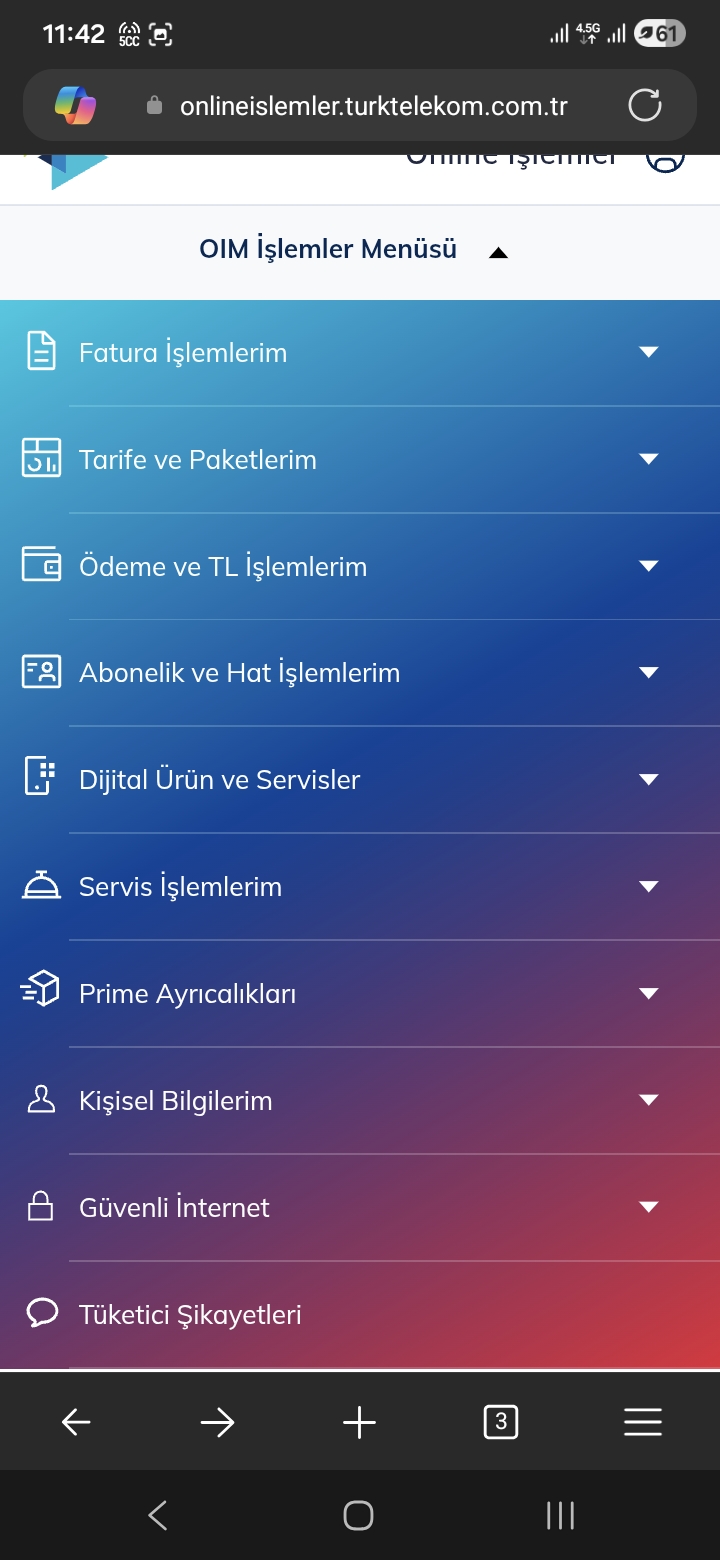Open a new browser tab
The height and width of the screenshot is (1560, 720).
click(x=359, y=1422)
